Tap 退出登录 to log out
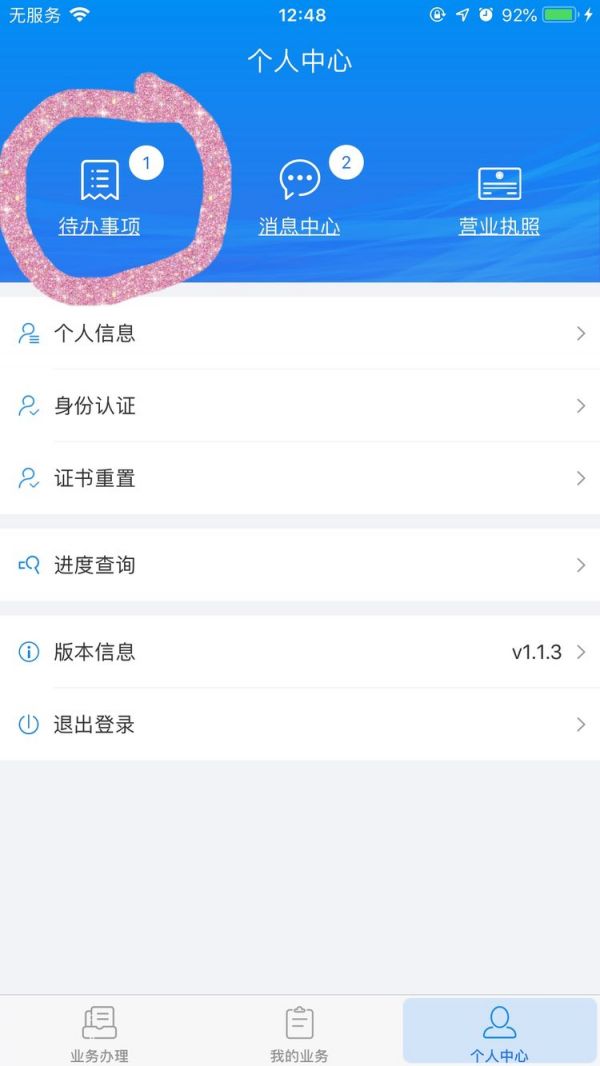 300,725
